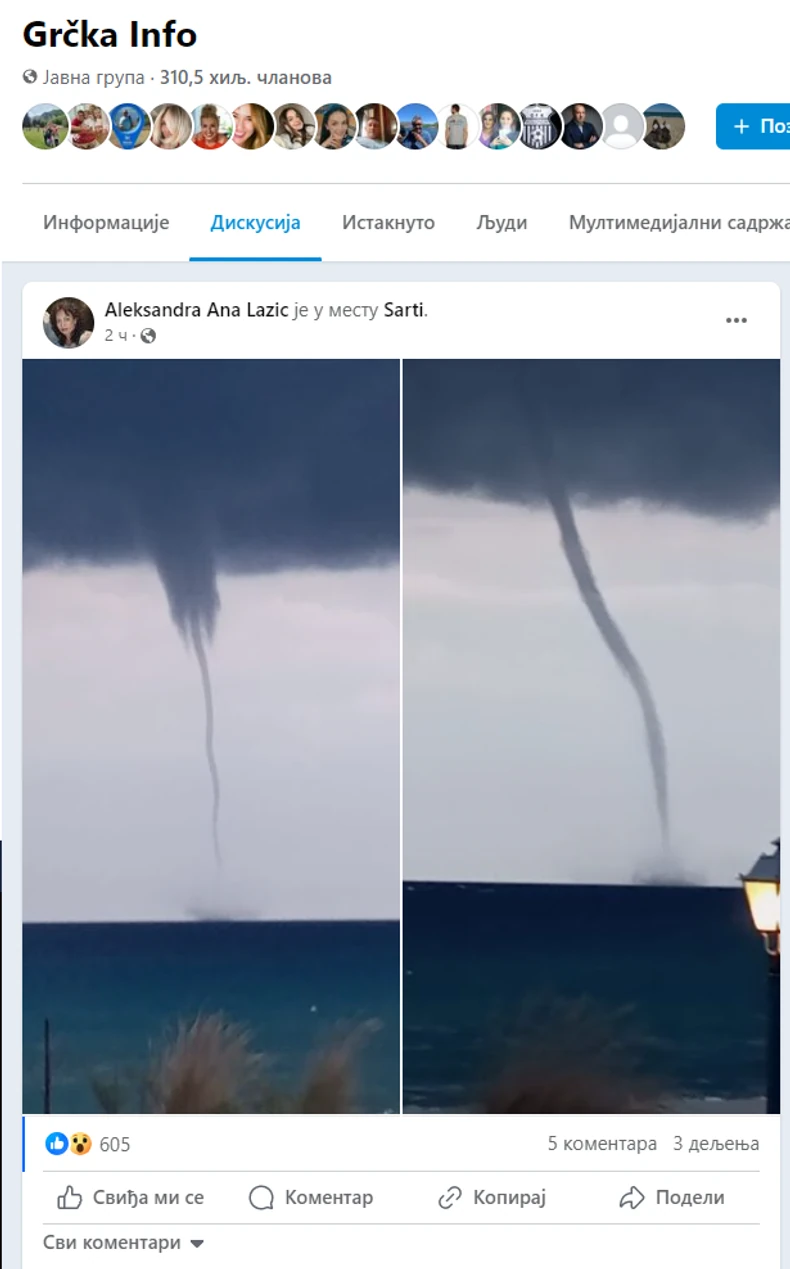The height and width of the screenshot is (1269, 790).
Task: View the 3 дељења shares list
Action: coord(716,1143)
